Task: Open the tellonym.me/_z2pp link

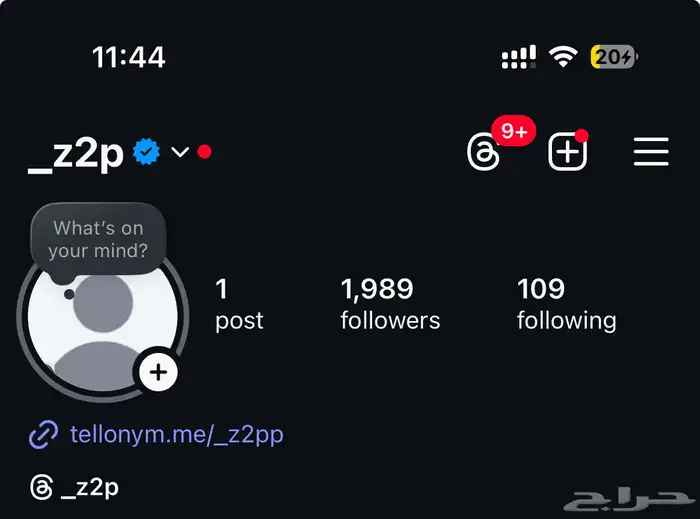Action: [176, 434]
